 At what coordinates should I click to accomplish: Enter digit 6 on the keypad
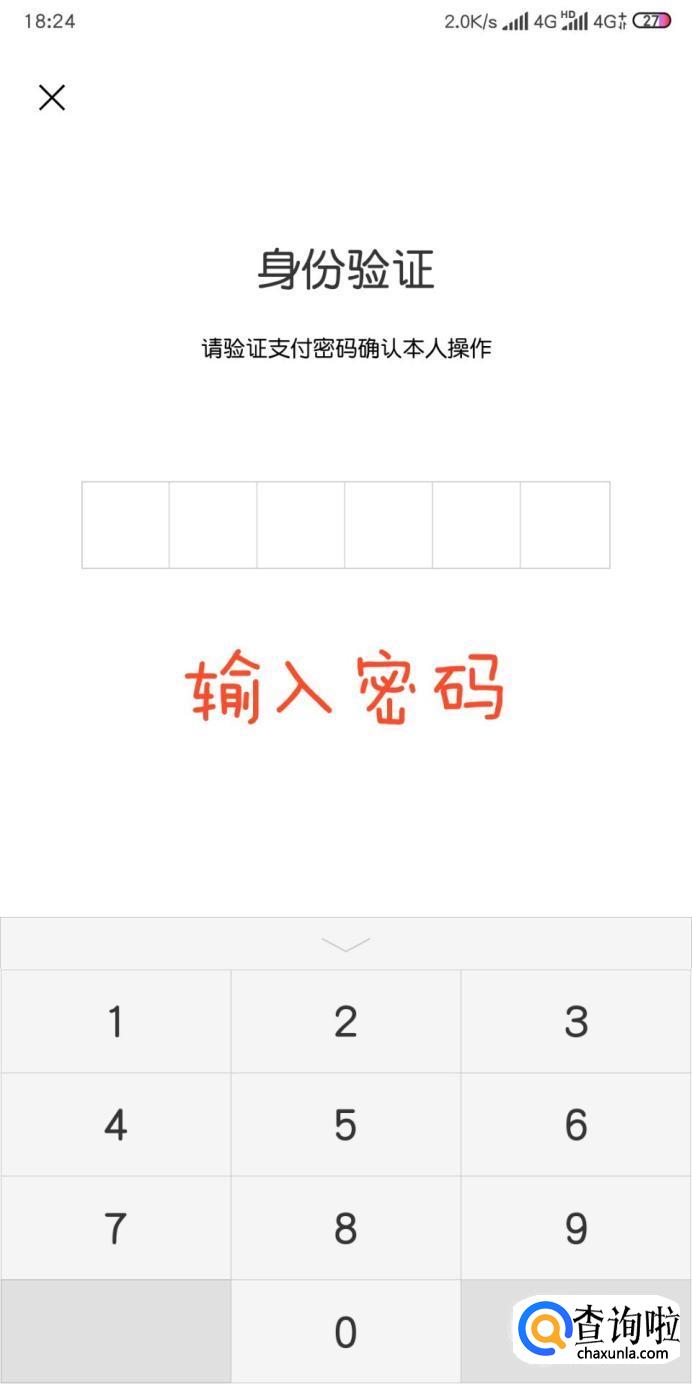(576, 1125)
